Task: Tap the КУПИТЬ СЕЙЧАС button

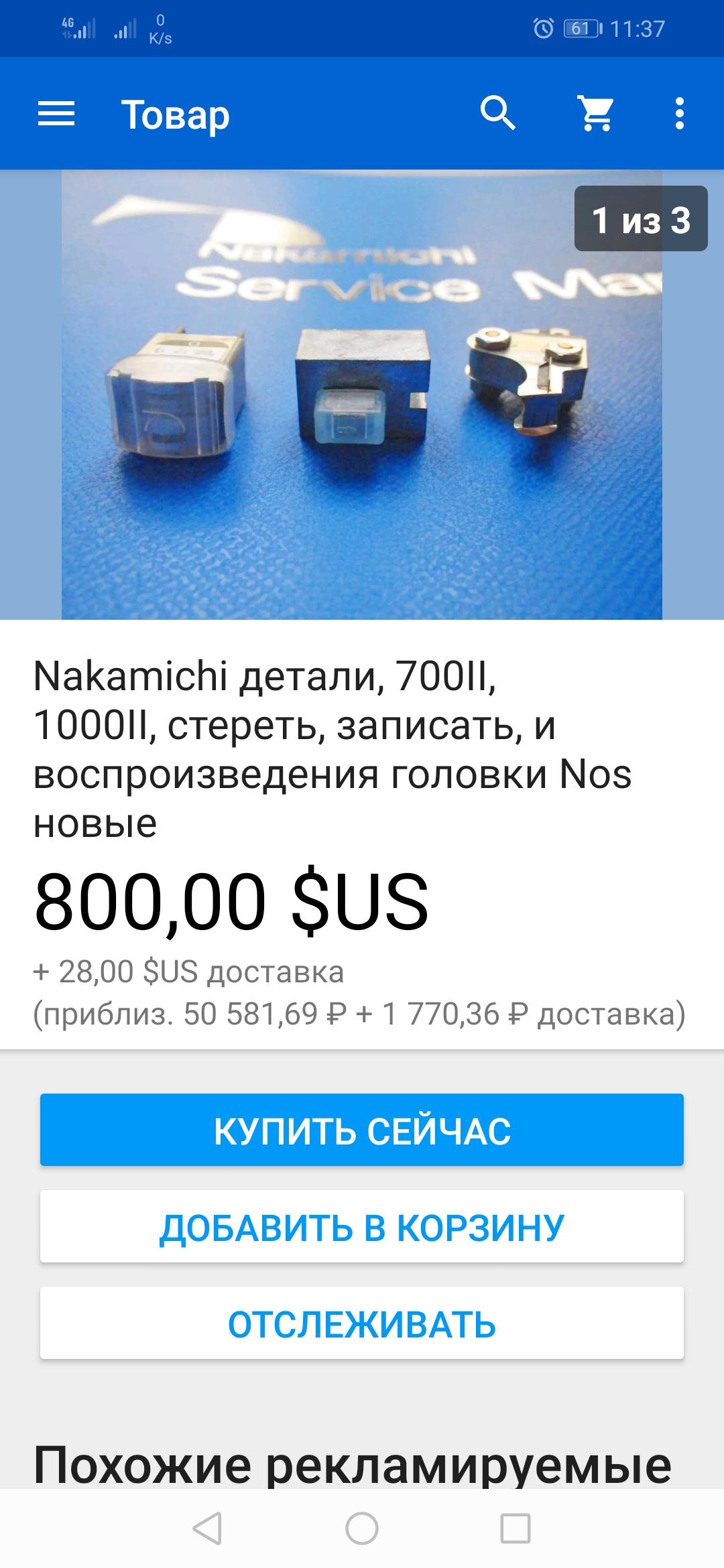Action: point(362,1130)
